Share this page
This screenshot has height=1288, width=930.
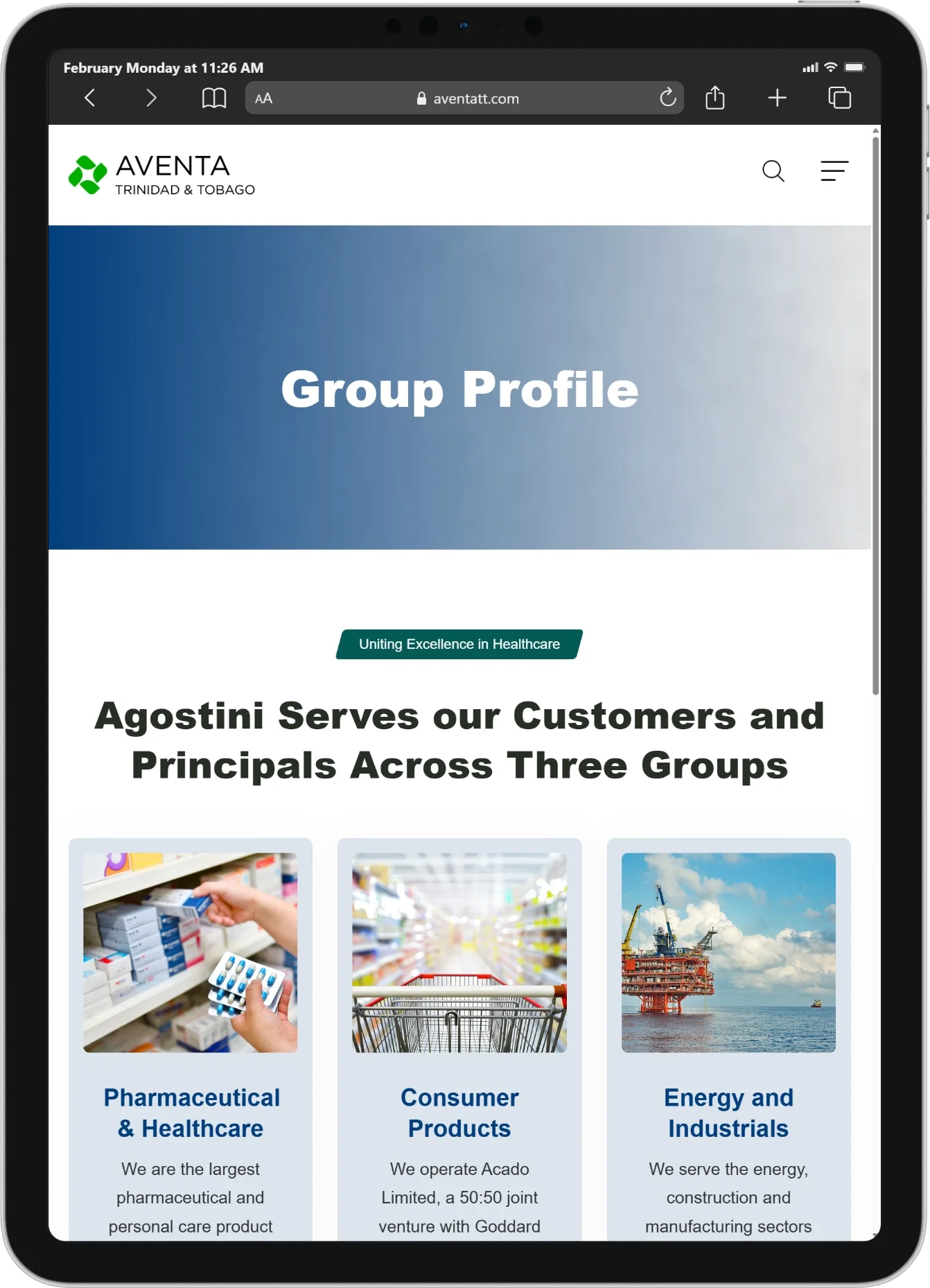(x=714, y=98)
